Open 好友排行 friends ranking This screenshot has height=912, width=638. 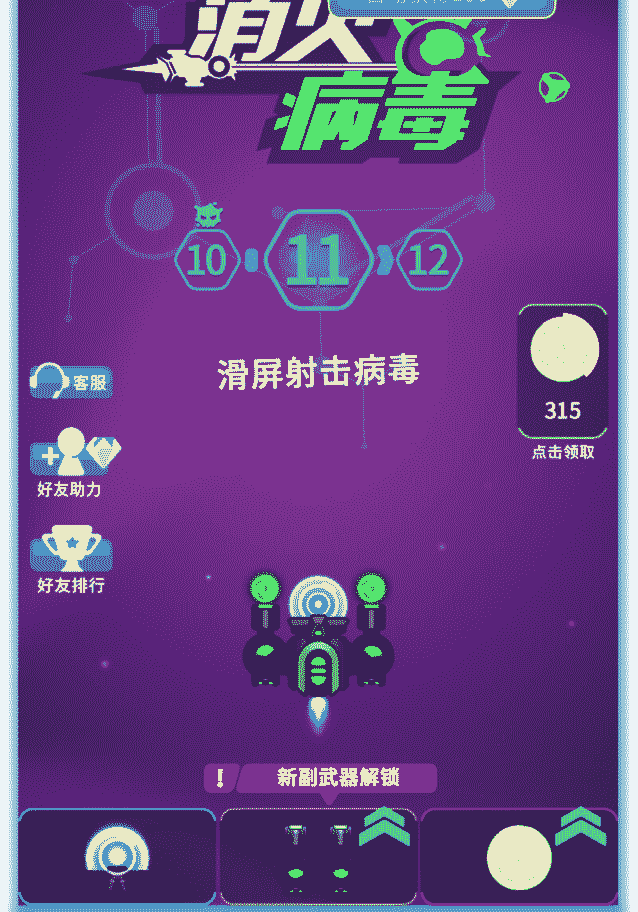70,555
